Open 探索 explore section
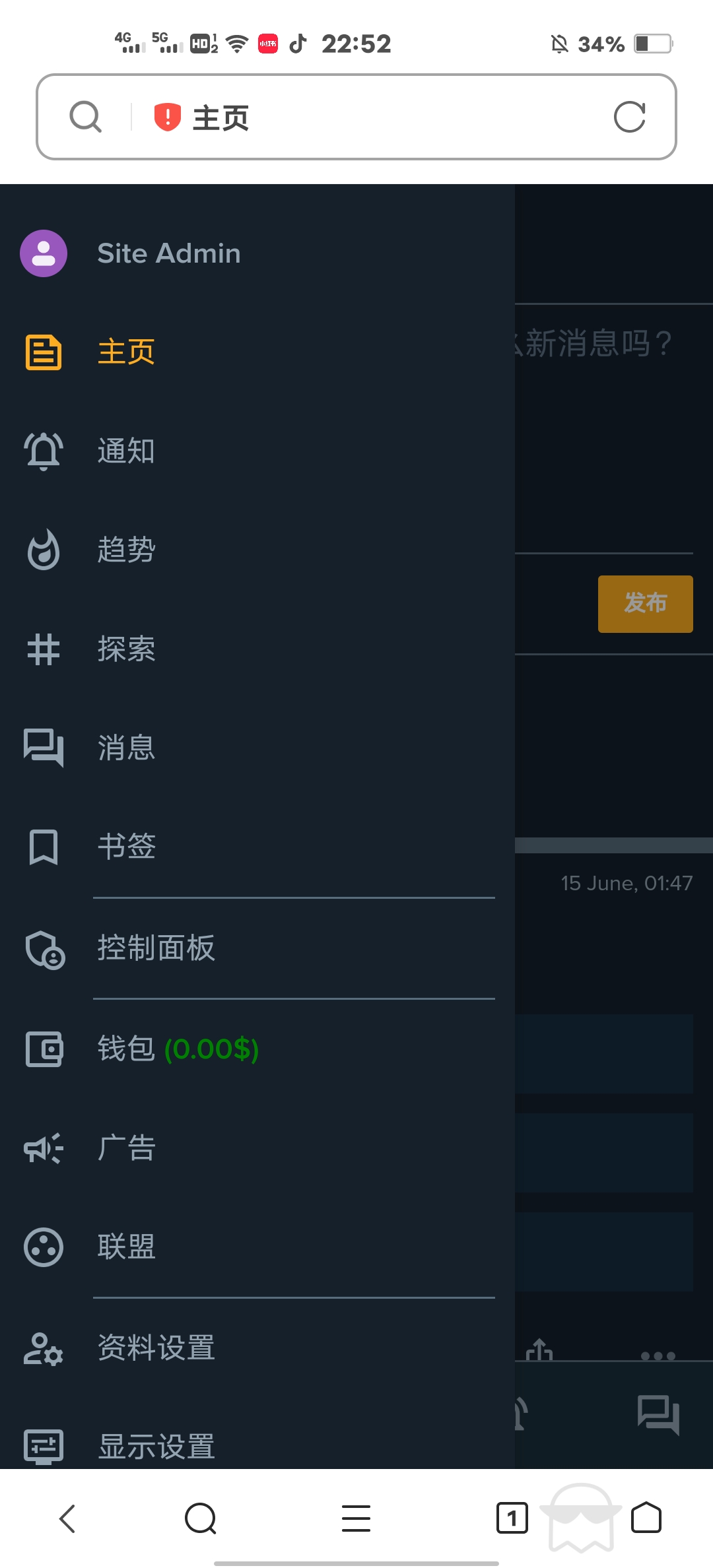The width and height of the screenshot is (713, 1568). click(x=125, y=649)
